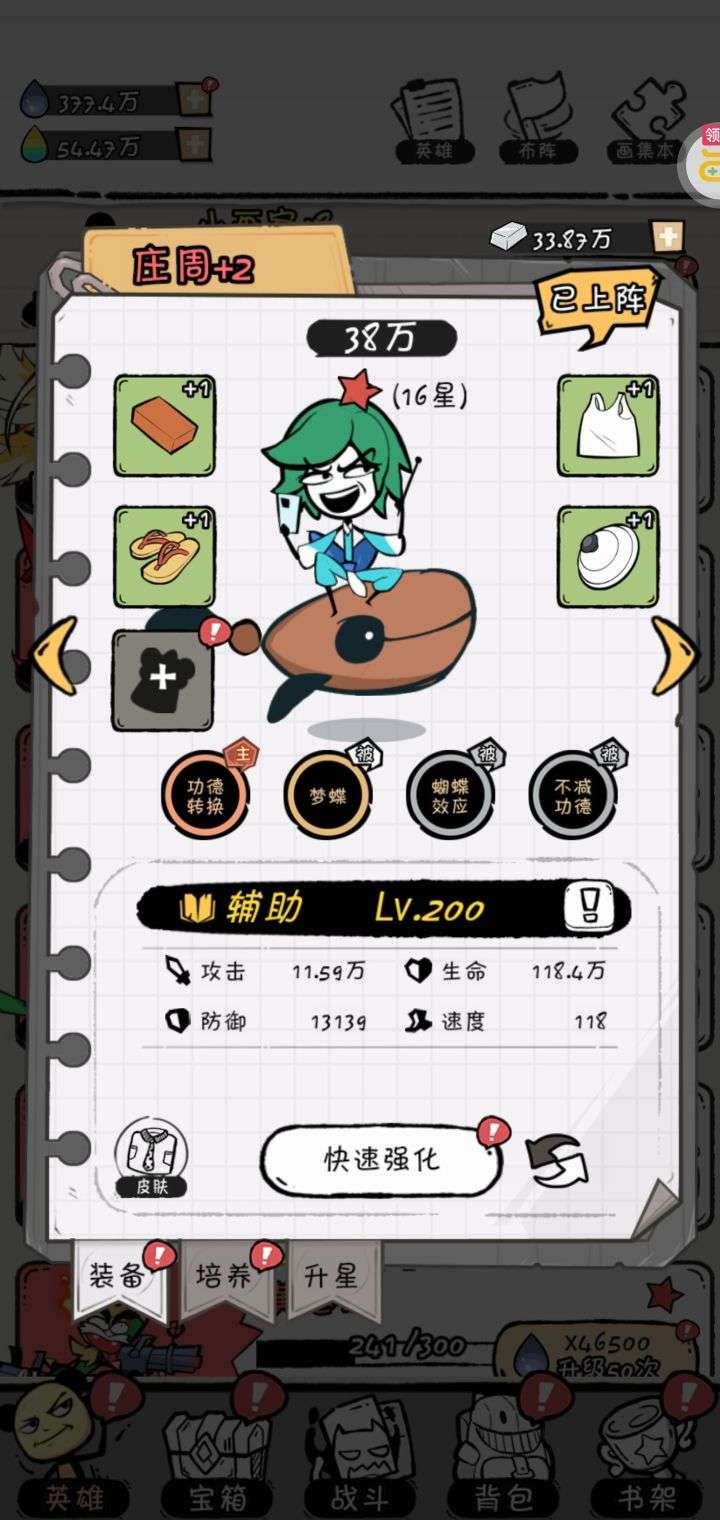View the 梦蝶 skill
Viewport: 720px width, 1520px height.
click(x=327, y=795)
